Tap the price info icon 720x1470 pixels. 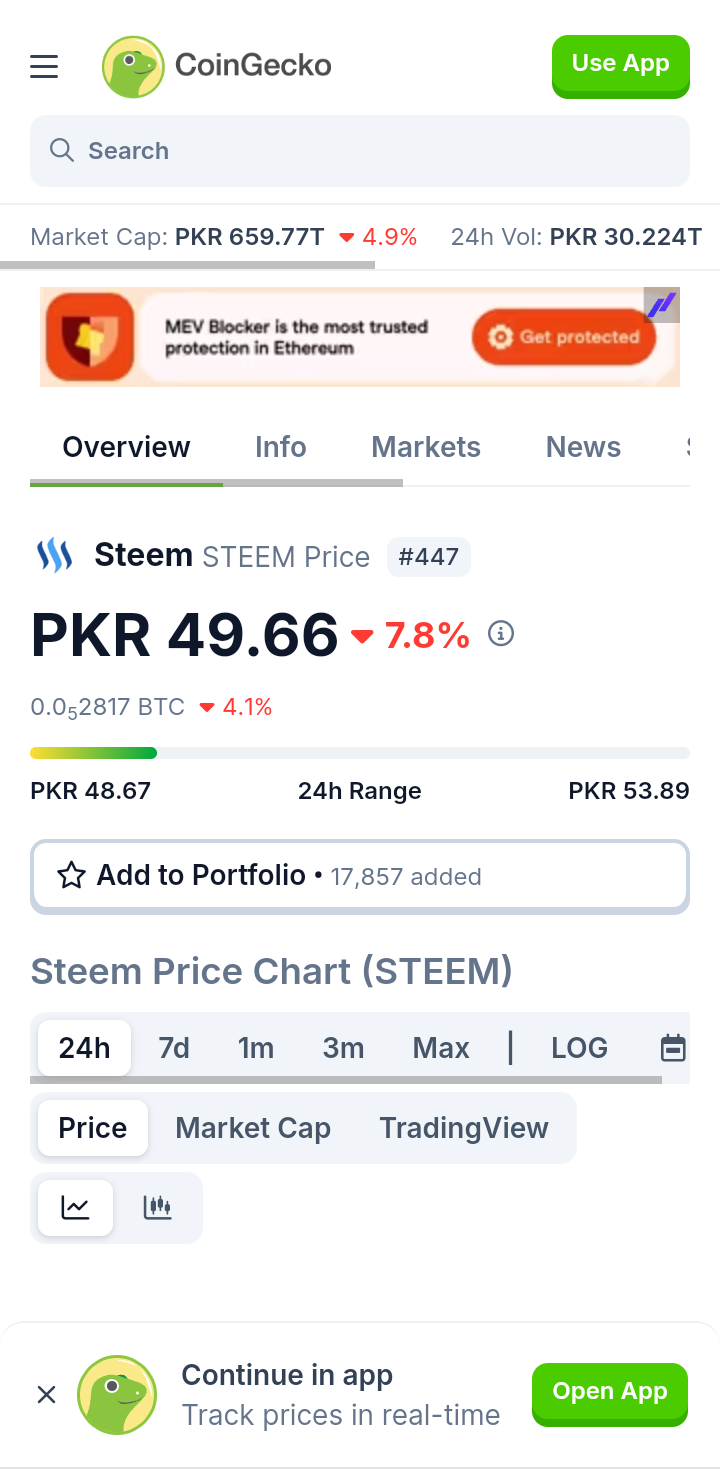point(501,634)
